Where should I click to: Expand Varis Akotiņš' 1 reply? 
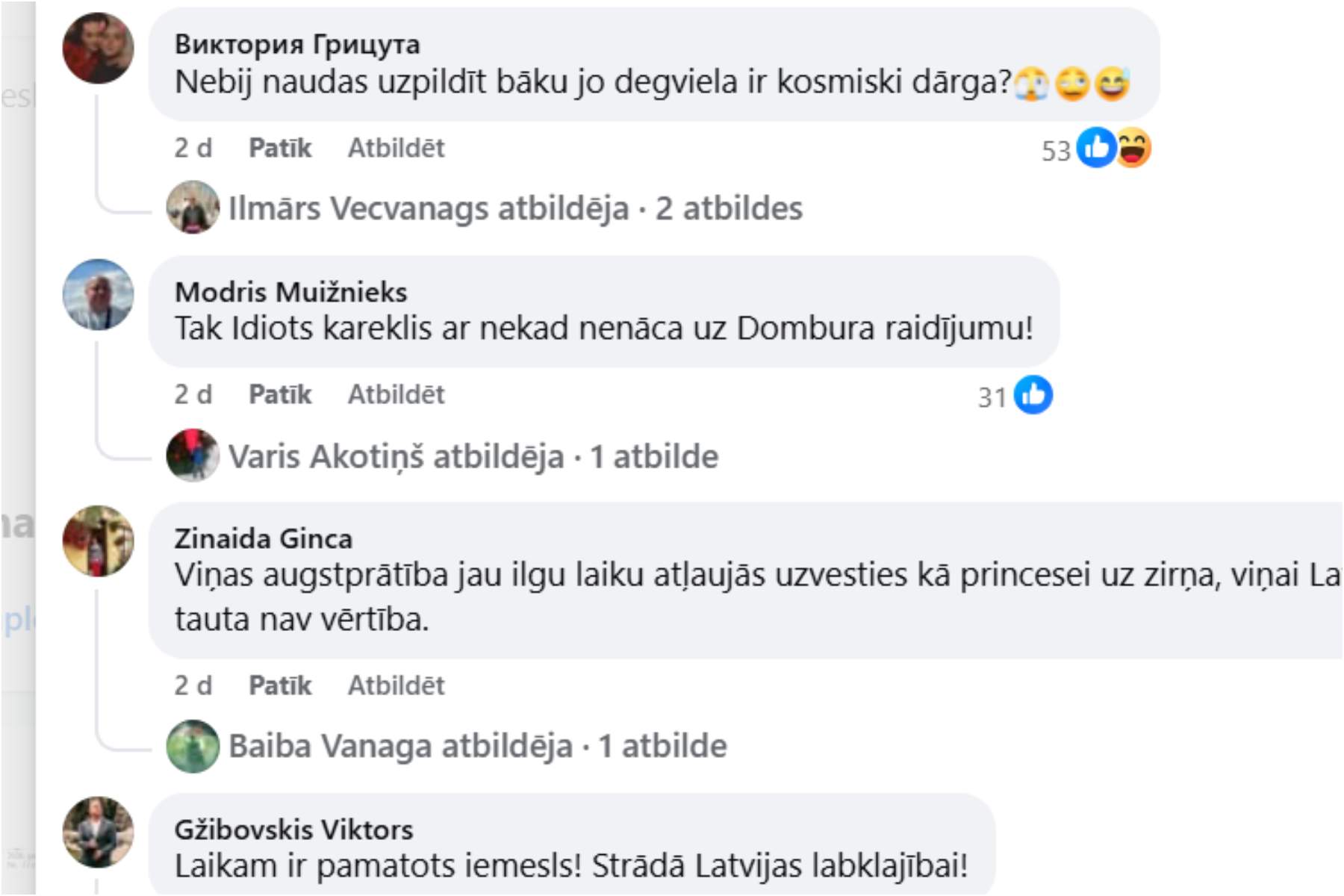[473, 456]
